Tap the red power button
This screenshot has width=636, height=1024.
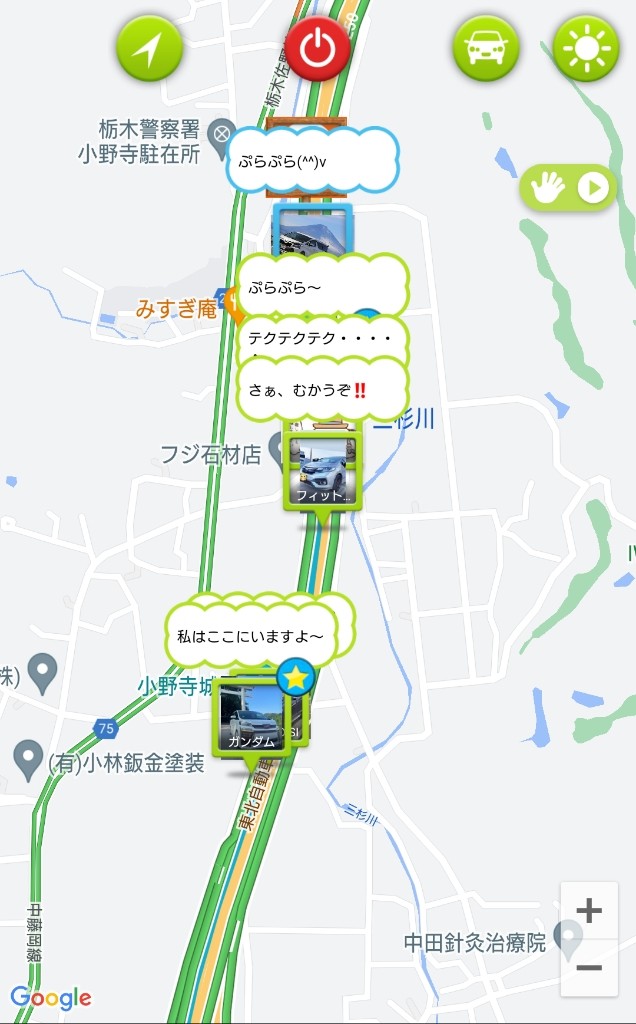318,48
